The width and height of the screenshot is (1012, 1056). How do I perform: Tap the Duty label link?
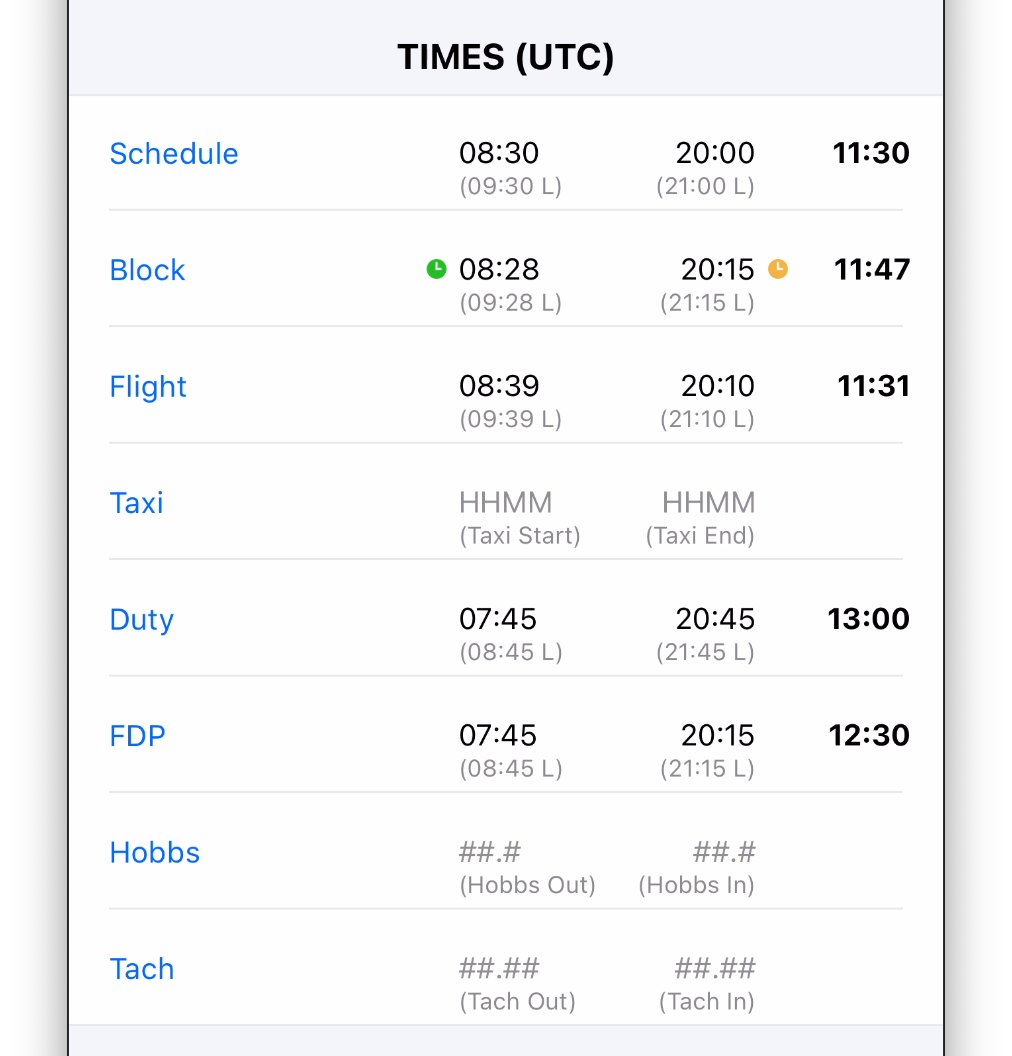141,620
